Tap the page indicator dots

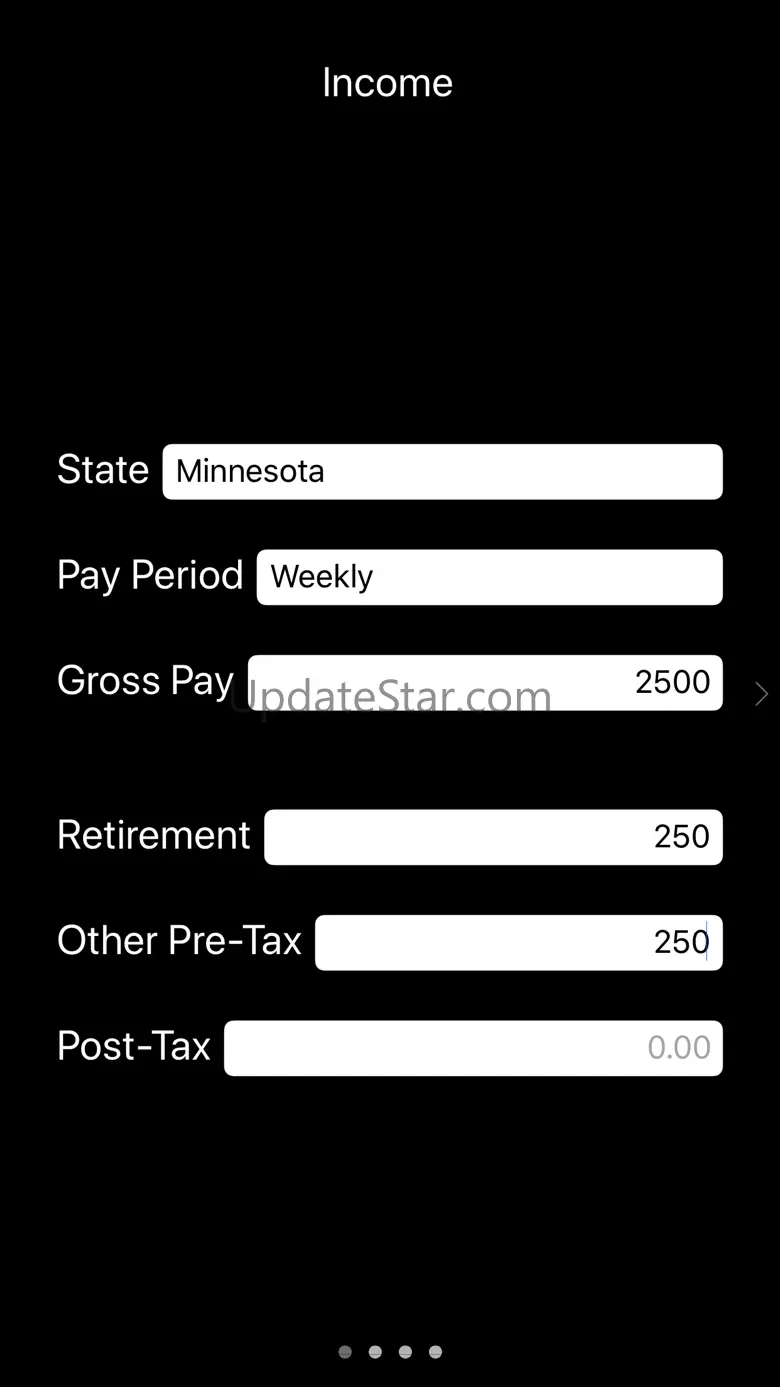(390, 1352)
